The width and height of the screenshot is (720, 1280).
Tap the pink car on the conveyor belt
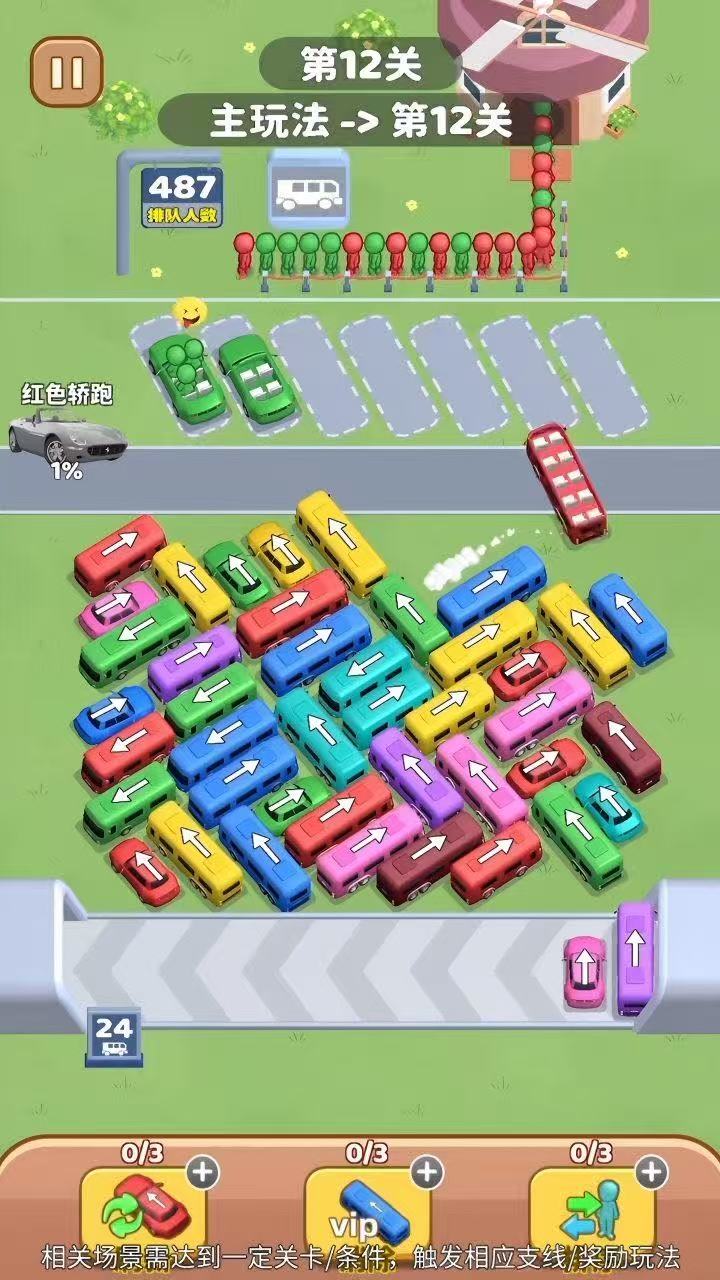coord(585,971)
